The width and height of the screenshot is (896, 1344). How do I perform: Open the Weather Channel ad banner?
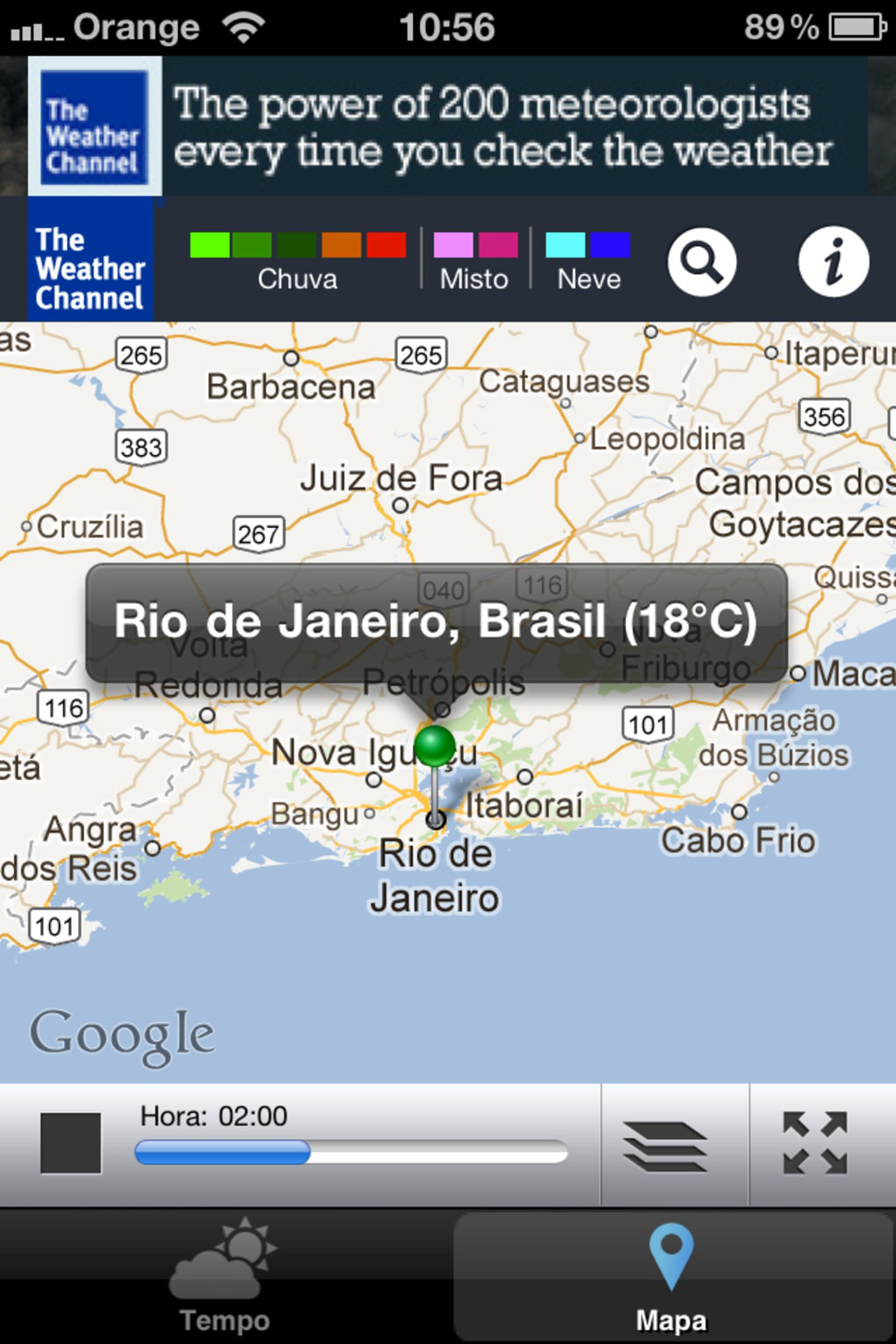[448, 126]
